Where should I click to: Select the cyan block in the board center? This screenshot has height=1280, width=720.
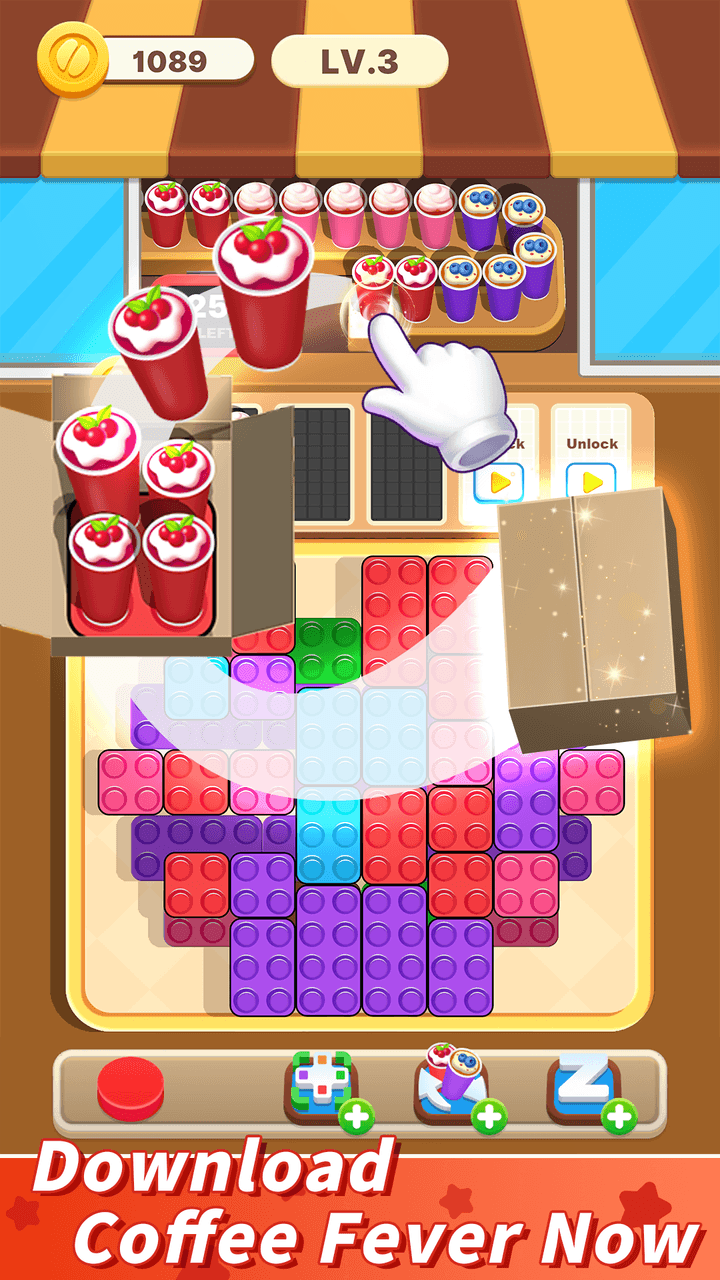(327, 835)
